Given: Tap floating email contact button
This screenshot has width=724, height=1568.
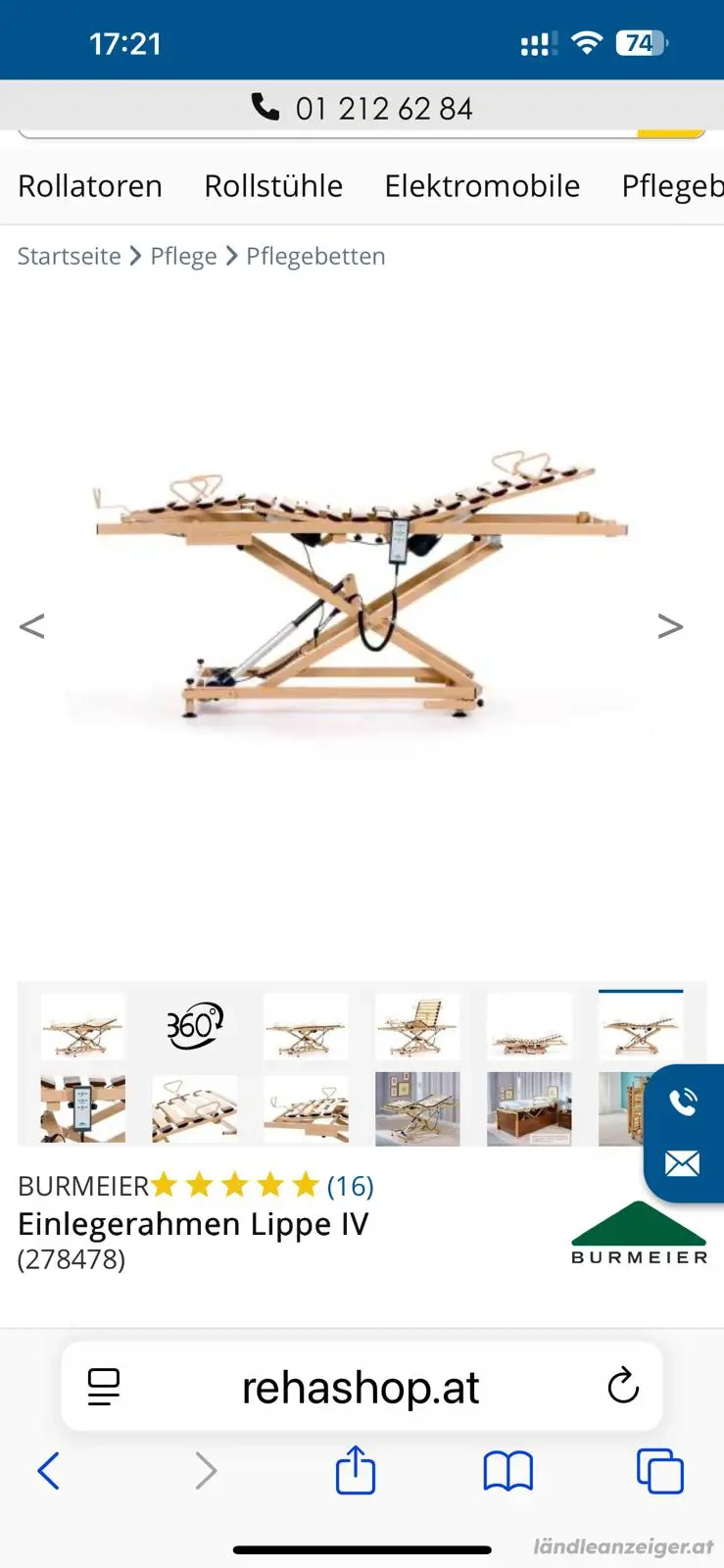Looking at the screenshot, I should [x=683, y=1163].
